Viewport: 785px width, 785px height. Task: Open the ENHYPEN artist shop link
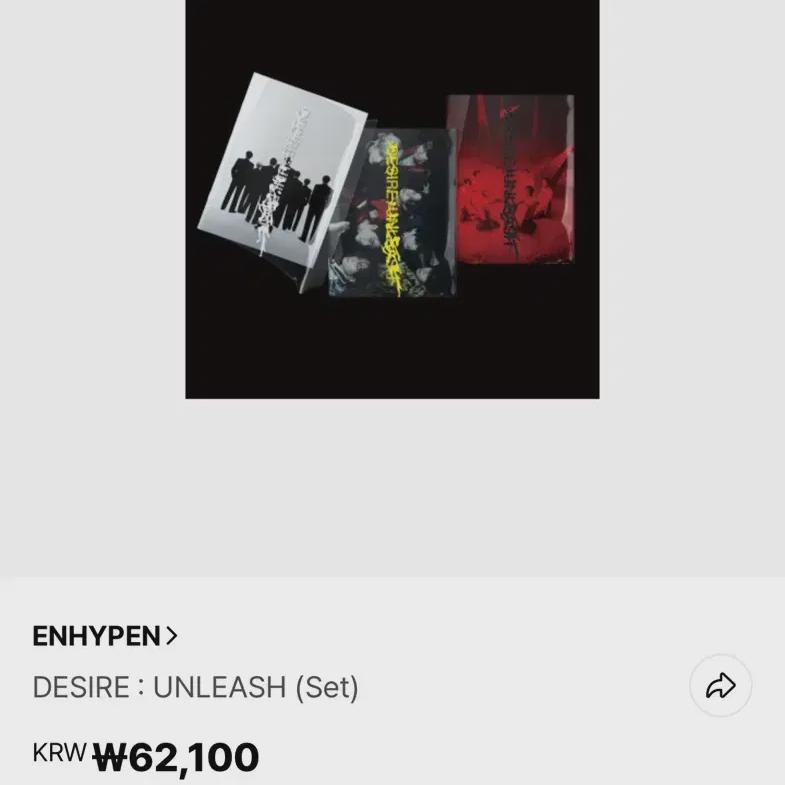tap(105, 636)
